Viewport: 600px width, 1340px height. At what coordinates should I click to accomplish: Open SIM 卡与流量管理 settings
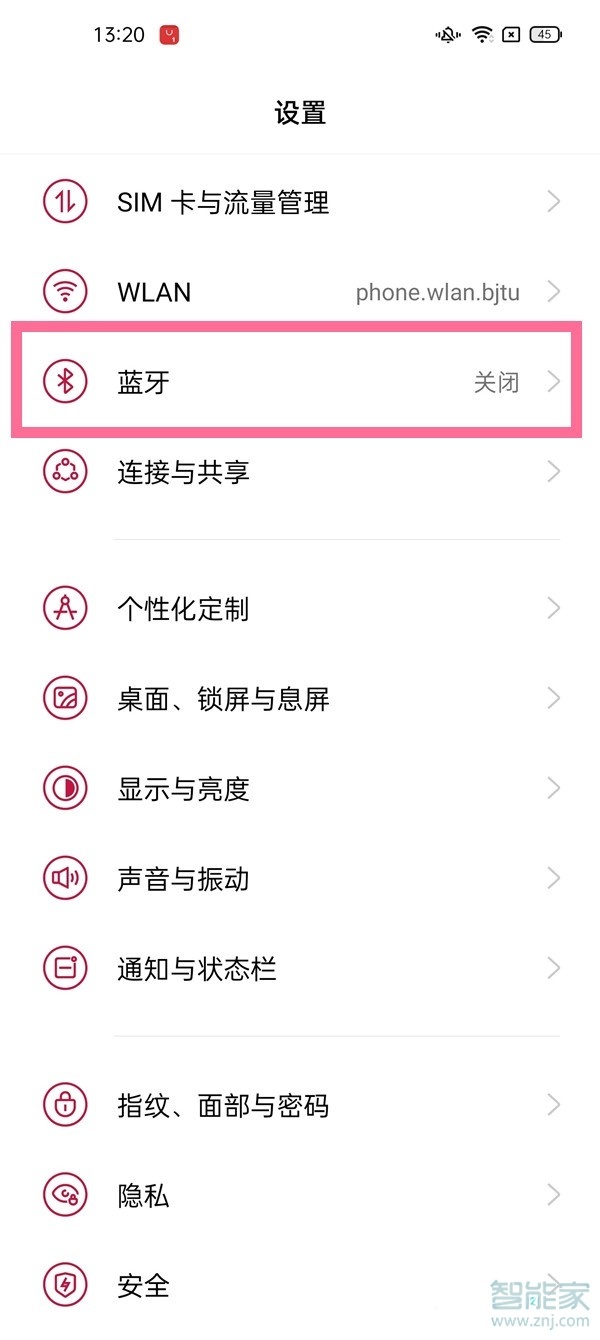tap(300, 203)
